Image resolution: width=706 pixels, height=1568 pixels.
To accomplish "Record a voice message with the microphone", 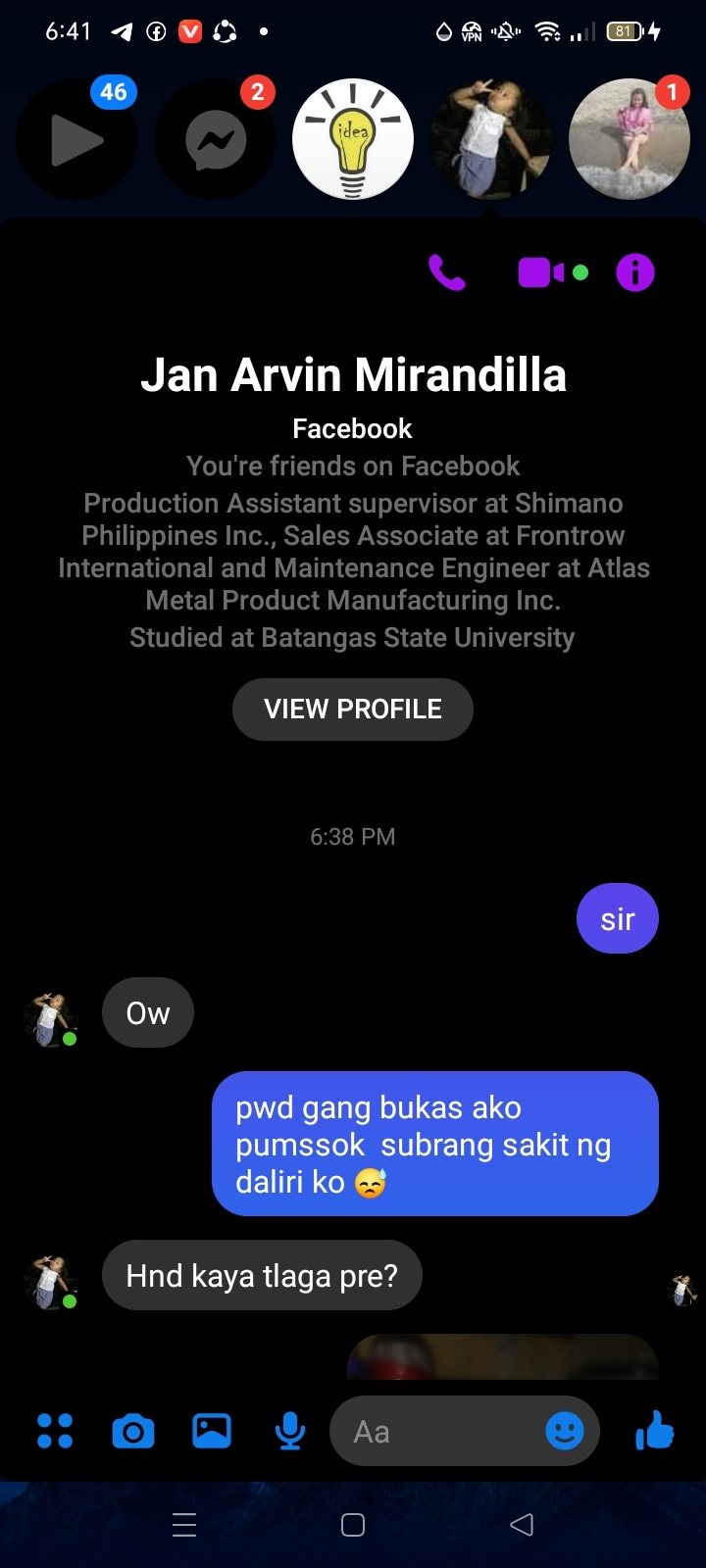I will tap(290, 1431).
